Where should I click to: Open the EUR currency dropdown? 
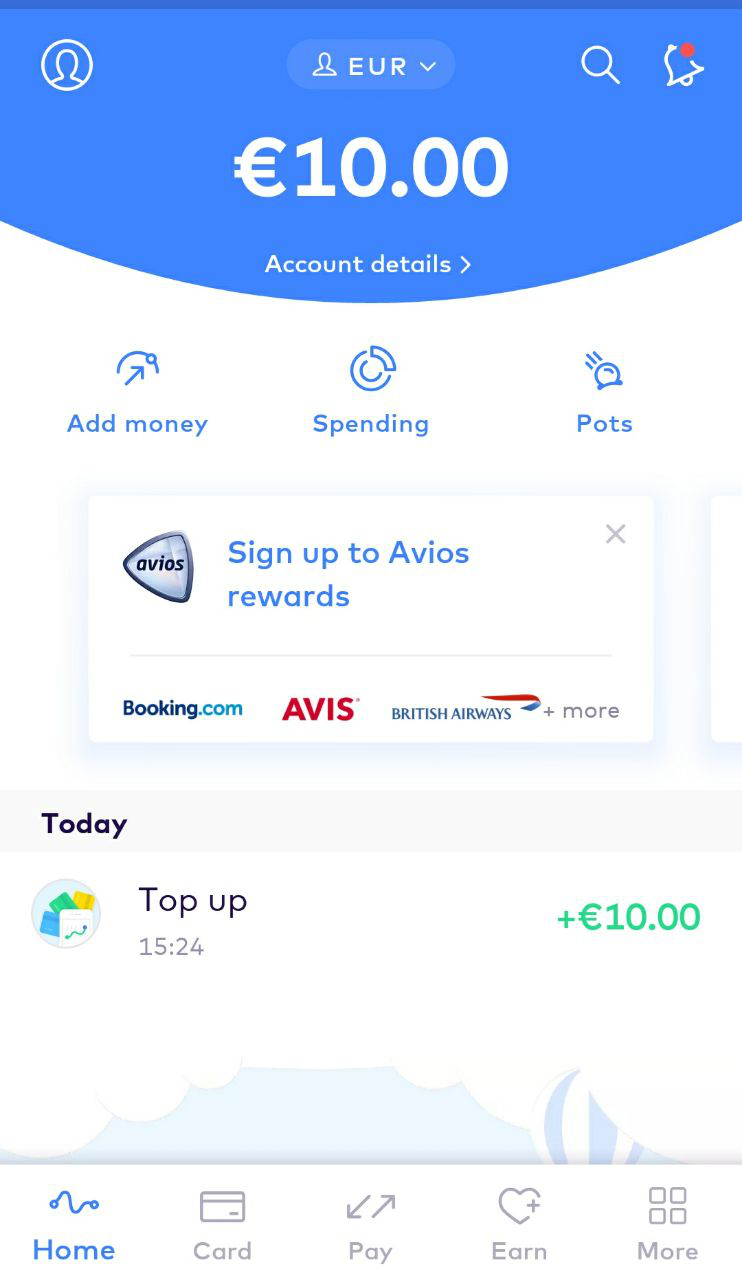click(371, 66)
